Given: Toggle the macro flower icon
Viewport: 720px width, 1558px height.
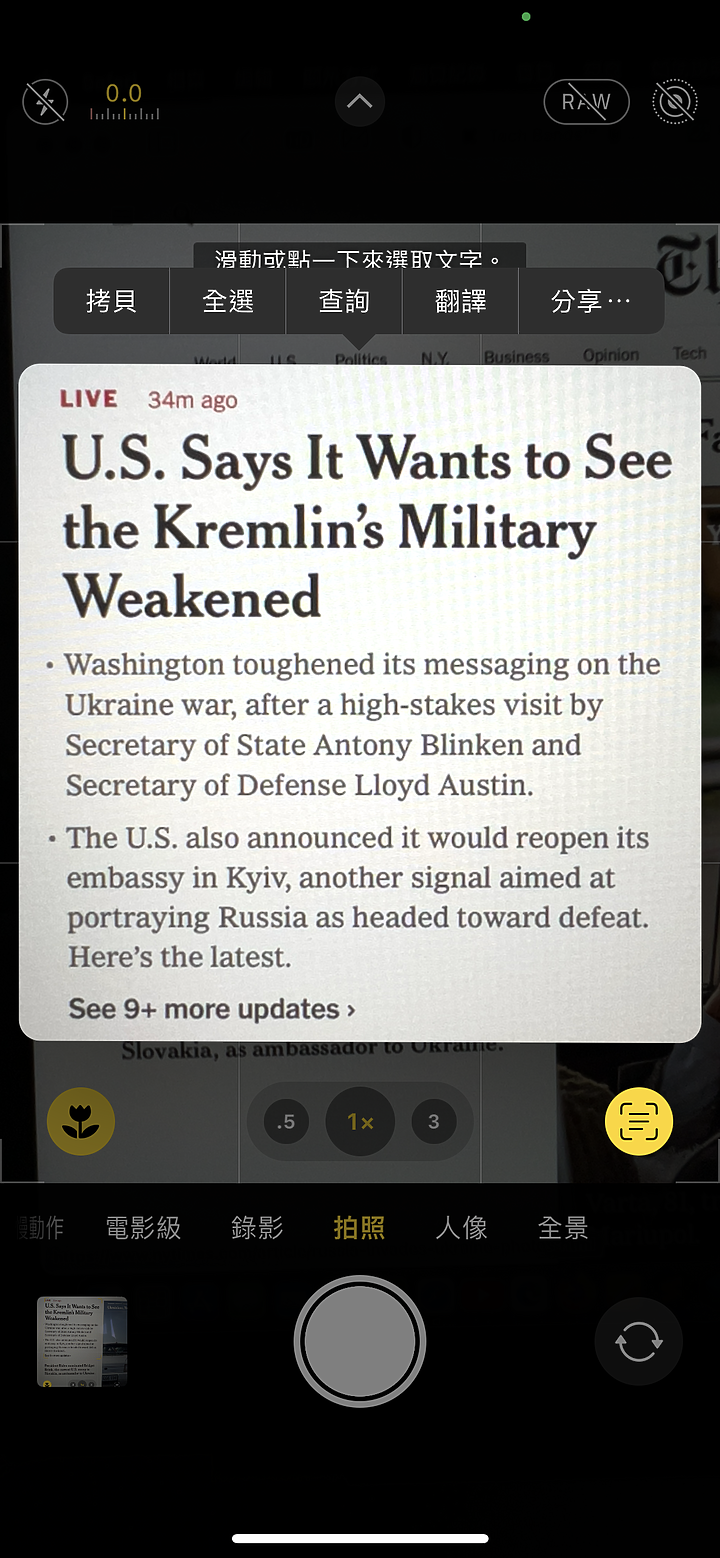Looking at the screenshot, I should coord(81,1121).
